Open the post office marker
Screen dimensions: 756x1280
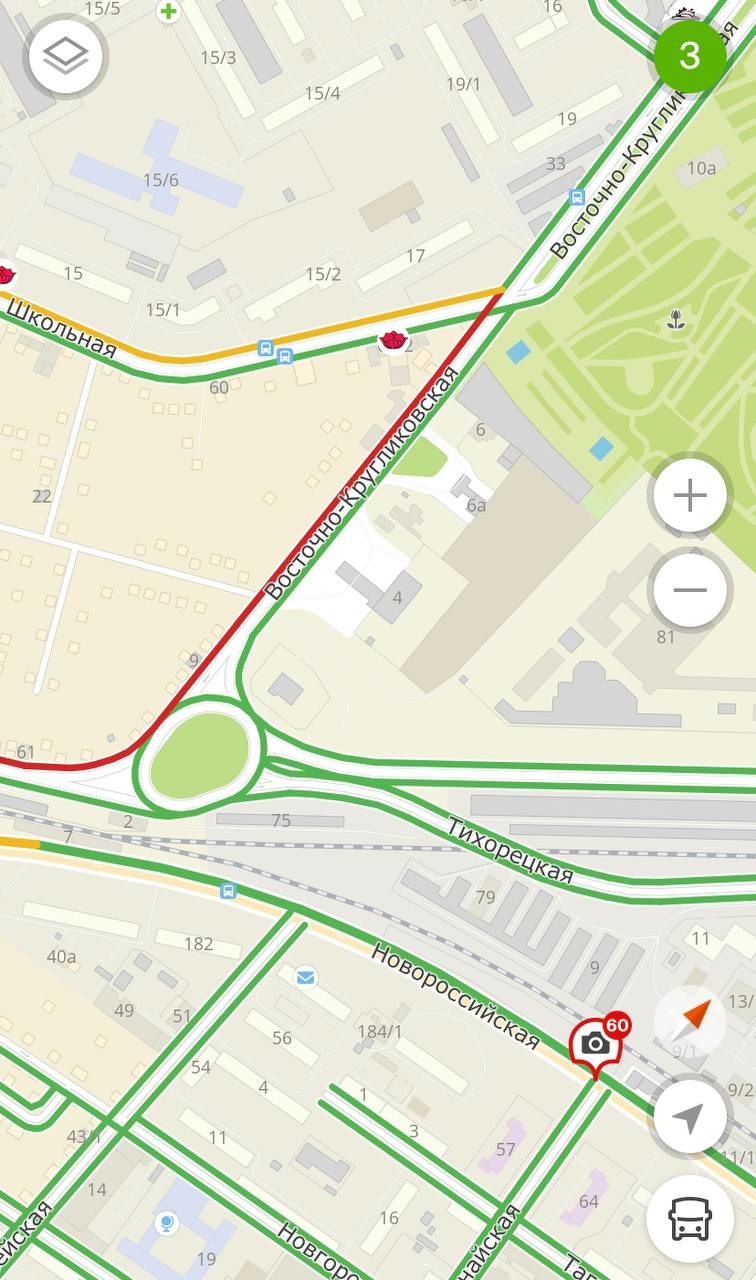point(306,977)
